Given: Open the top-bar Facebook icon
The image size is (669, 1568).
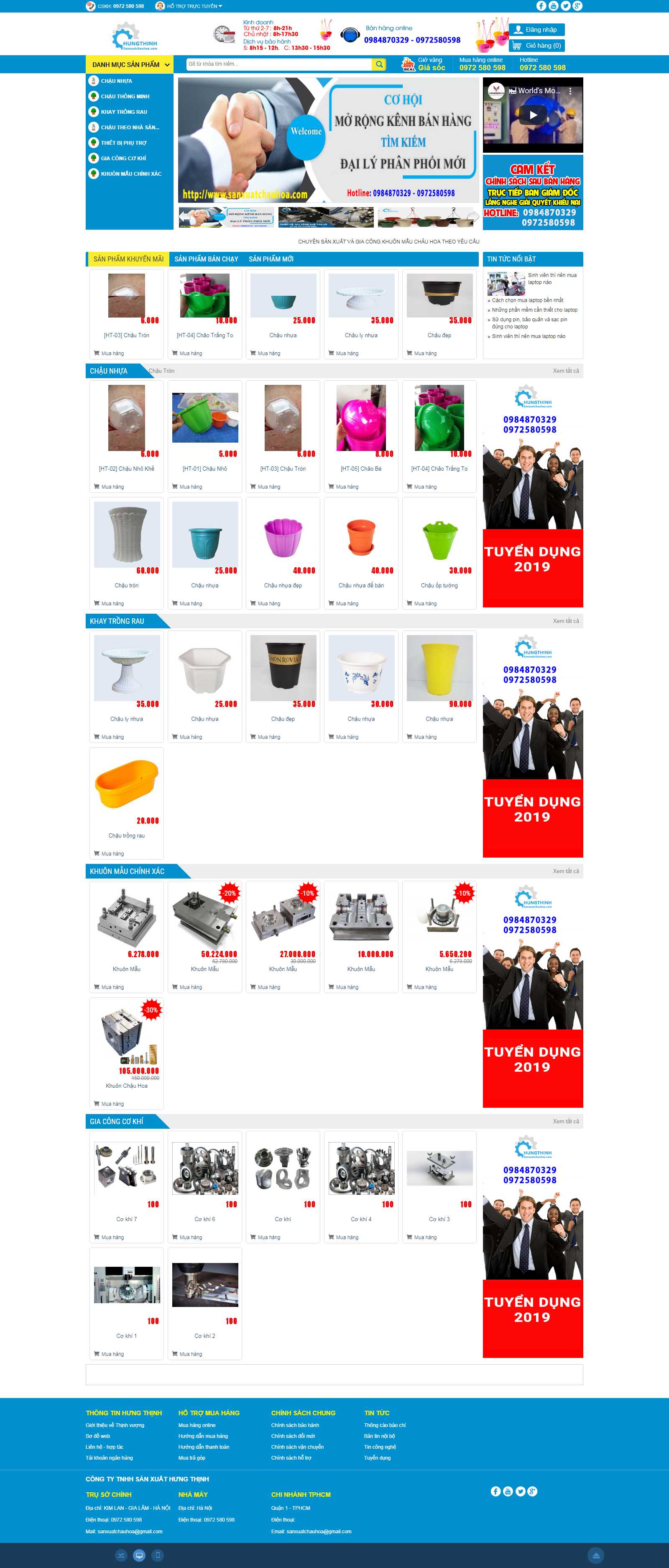Looking at the screenshot, I should click(x=541, y=6).
